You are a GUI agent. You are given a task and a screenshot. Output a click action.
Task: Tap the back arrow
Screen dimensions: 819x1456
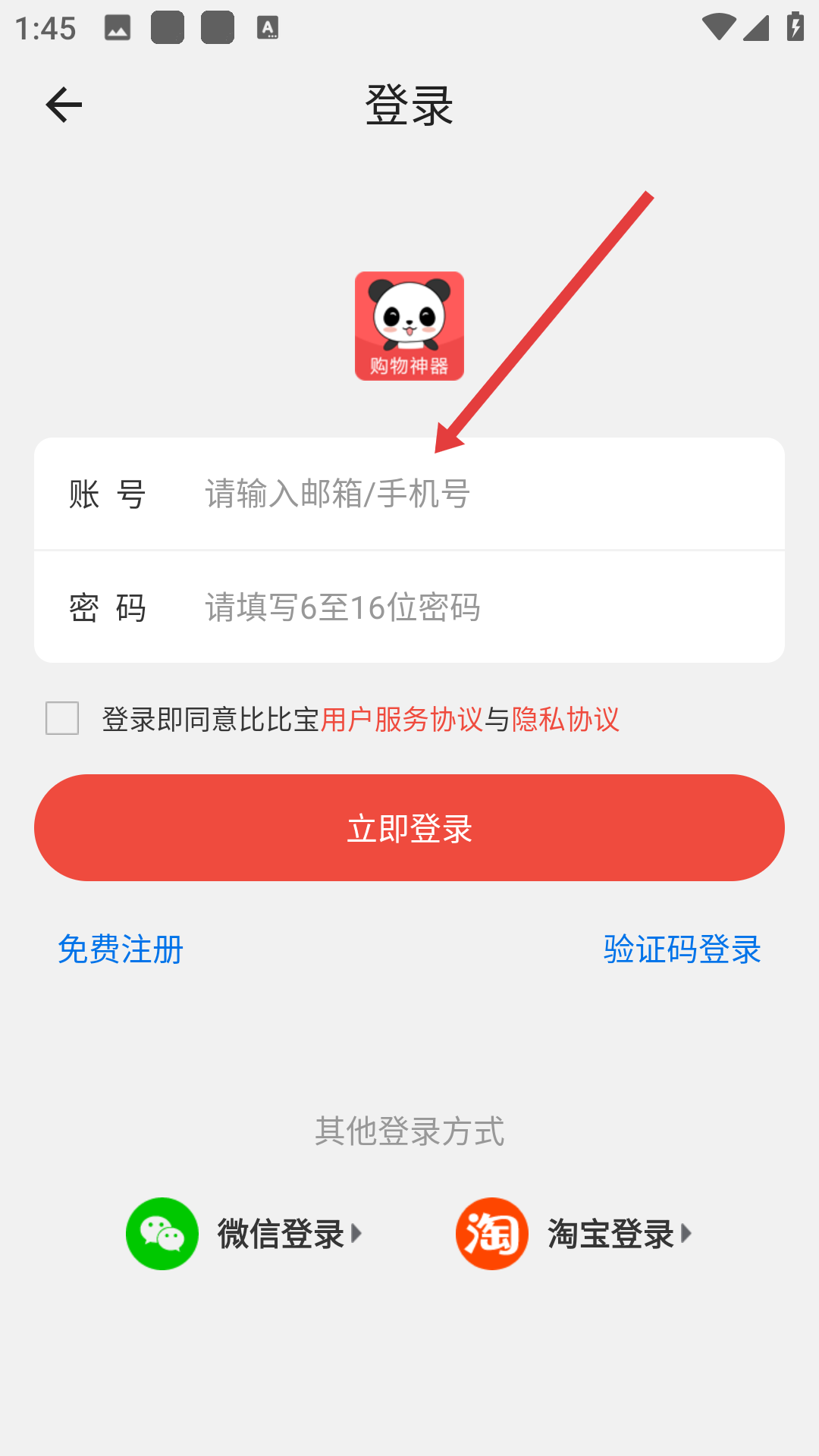click(64, 105)
